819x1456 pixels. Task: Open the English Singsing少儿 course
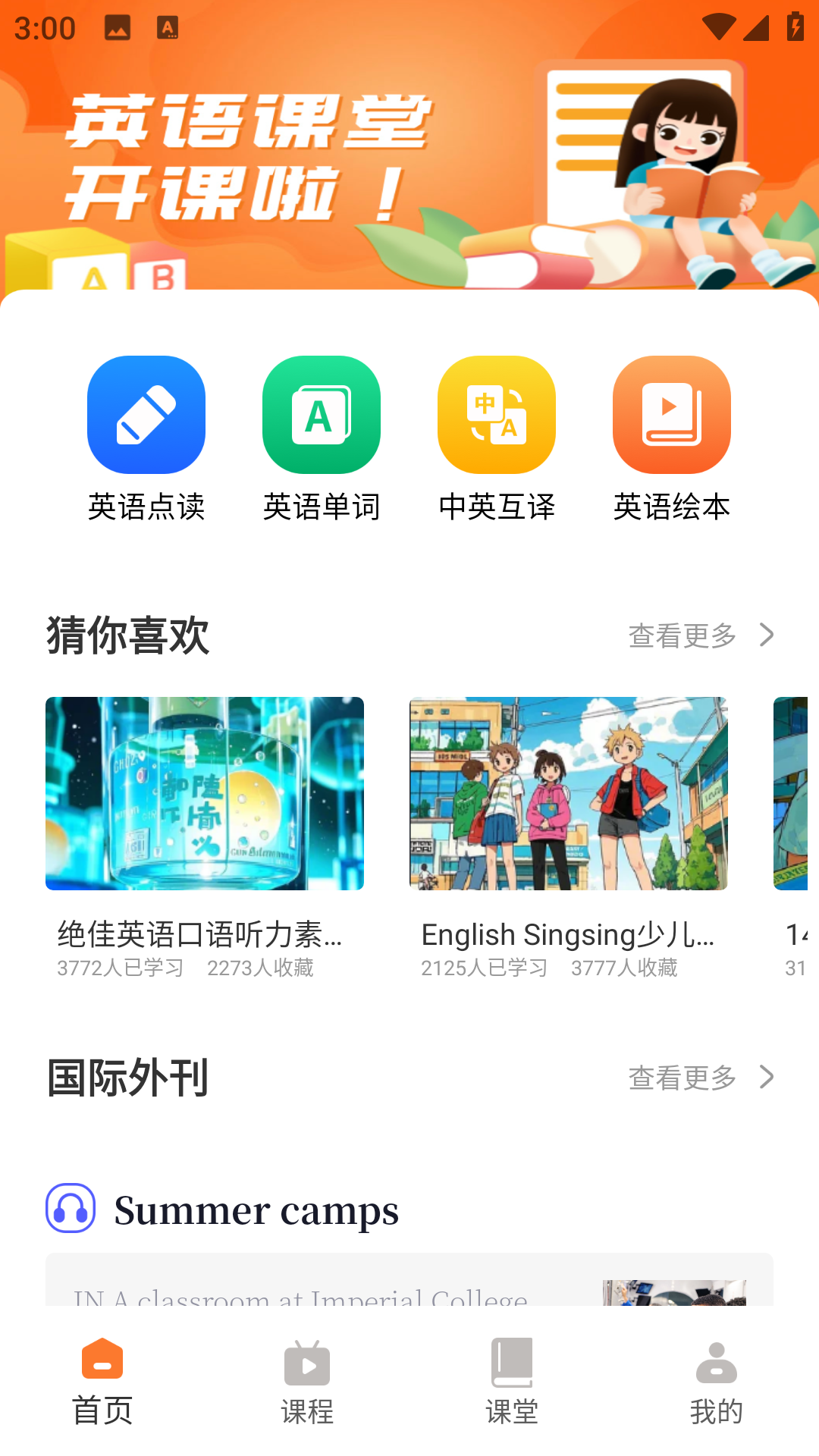coord(568,794)
